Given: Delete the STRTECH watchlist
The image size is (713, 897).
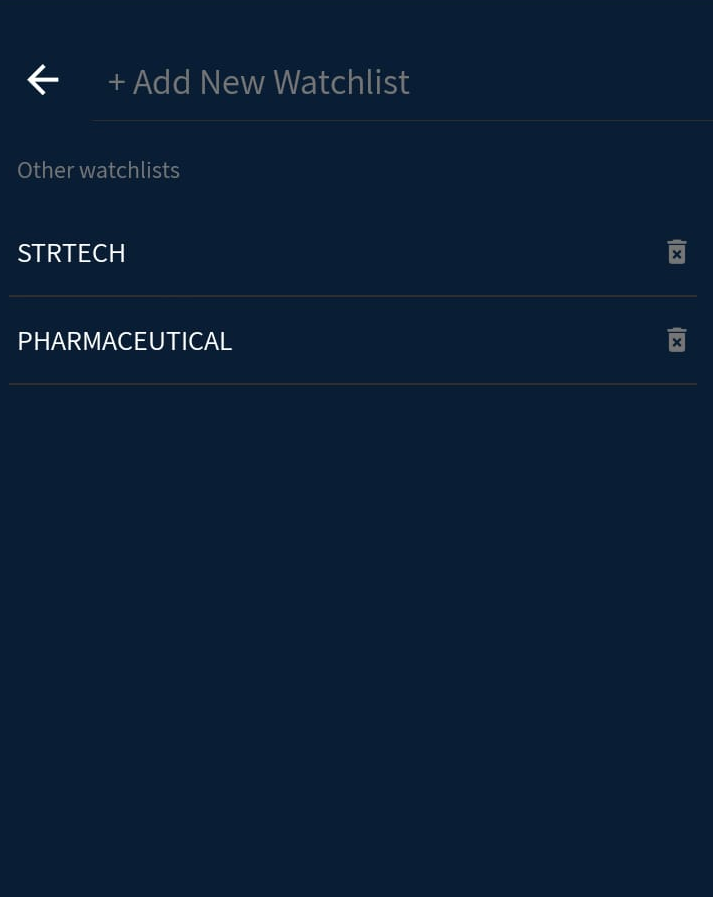Looking at the screenshot, I should click(x=677, y=252).
